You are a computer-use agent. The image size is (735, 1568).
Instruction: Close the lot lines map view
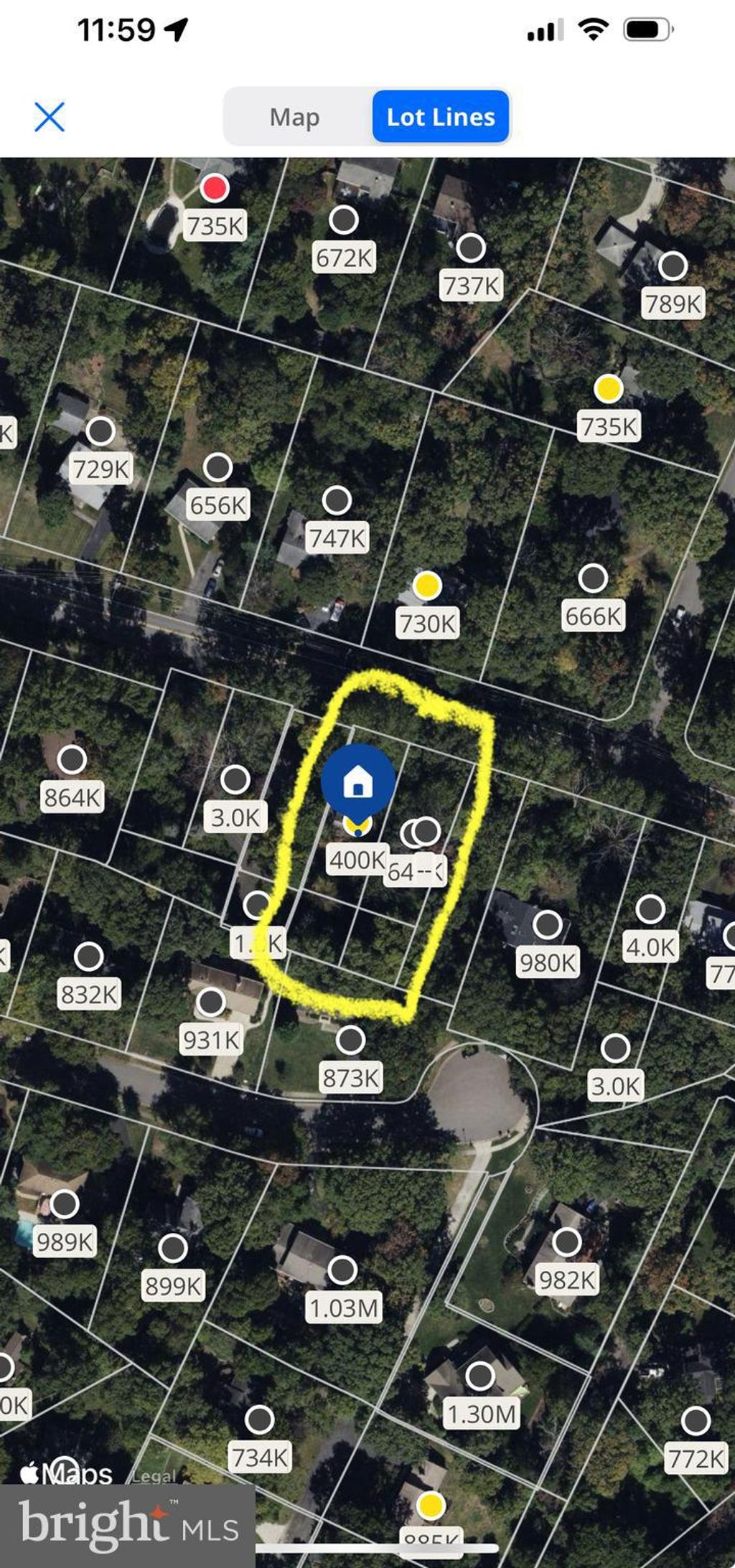point(50,117)
